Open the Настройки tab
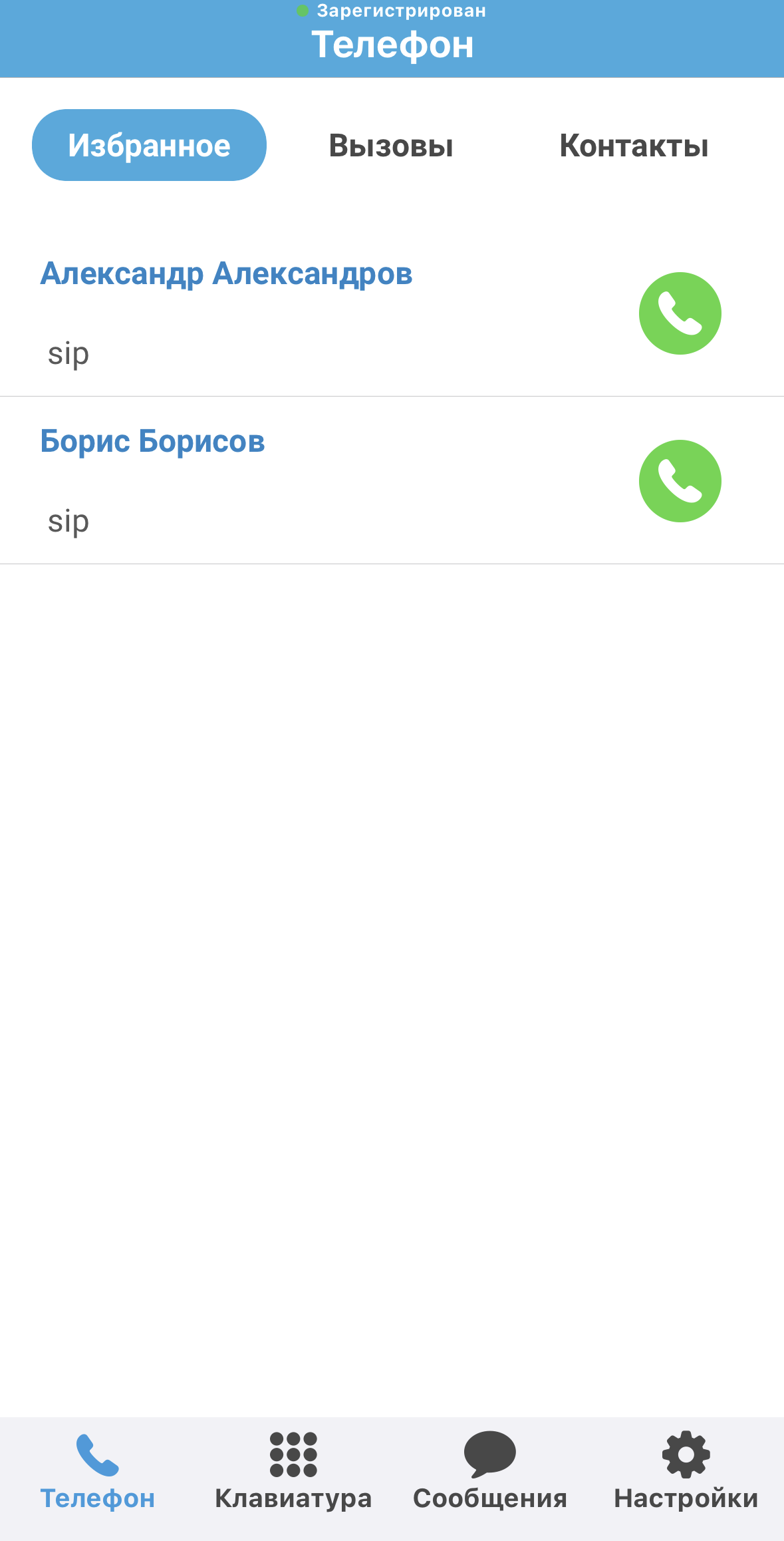Viewport: 784px width, 1541px height. [x=686, y=1471]
